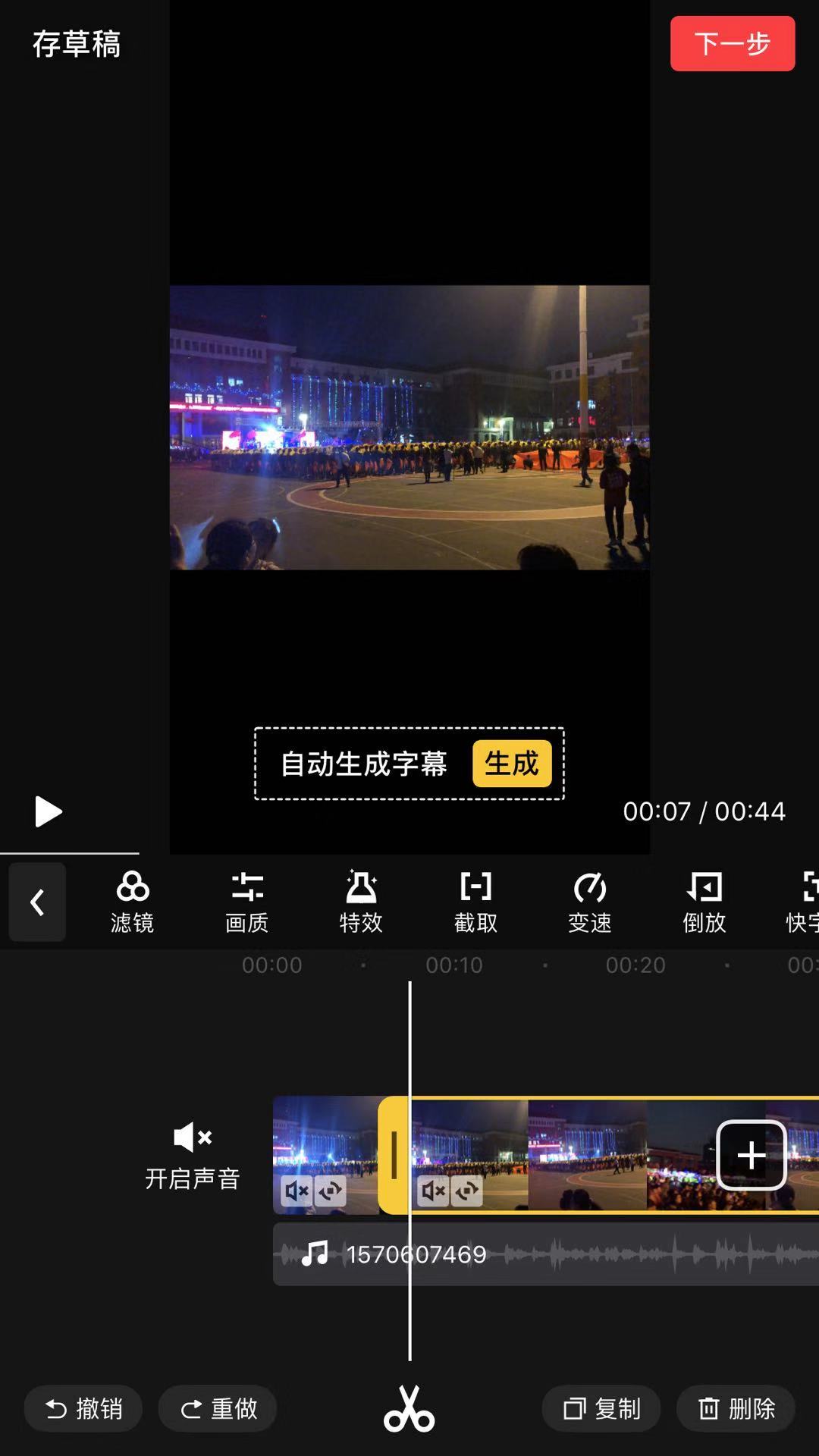Undo the last edit with 撤销
Screen dimensions: 819x1456
point(83,1409)
